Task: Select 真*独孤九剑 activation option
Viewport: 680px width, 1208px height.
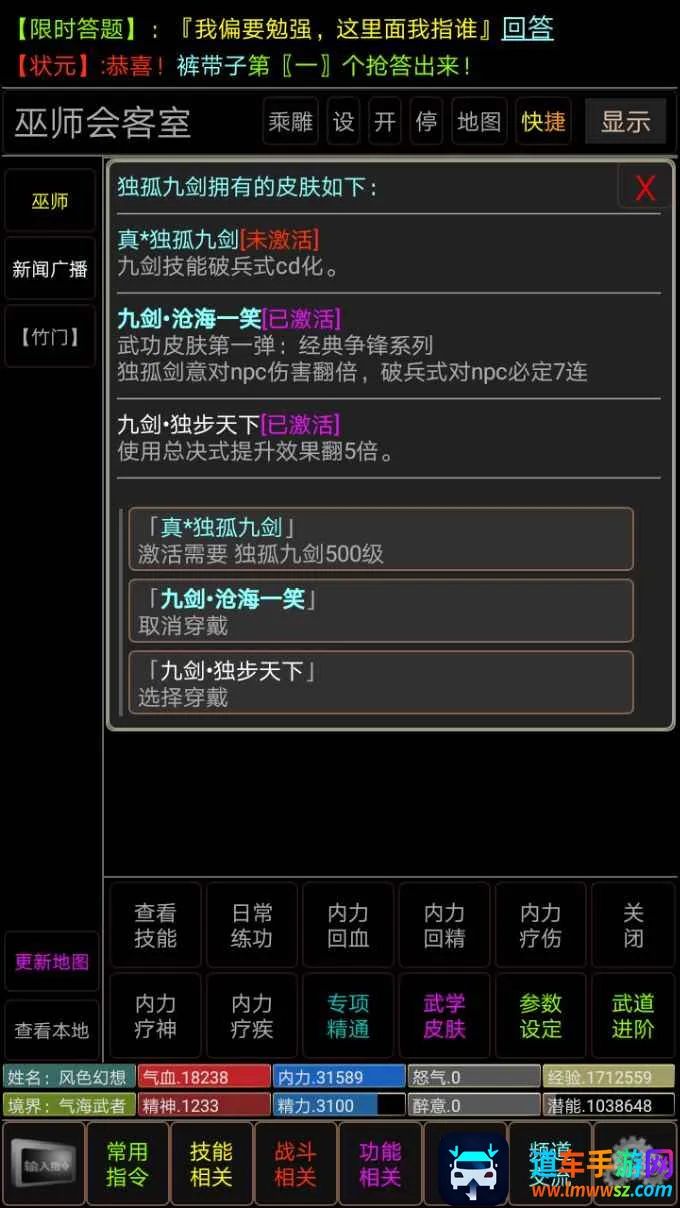Action: (x=380, y=539)
